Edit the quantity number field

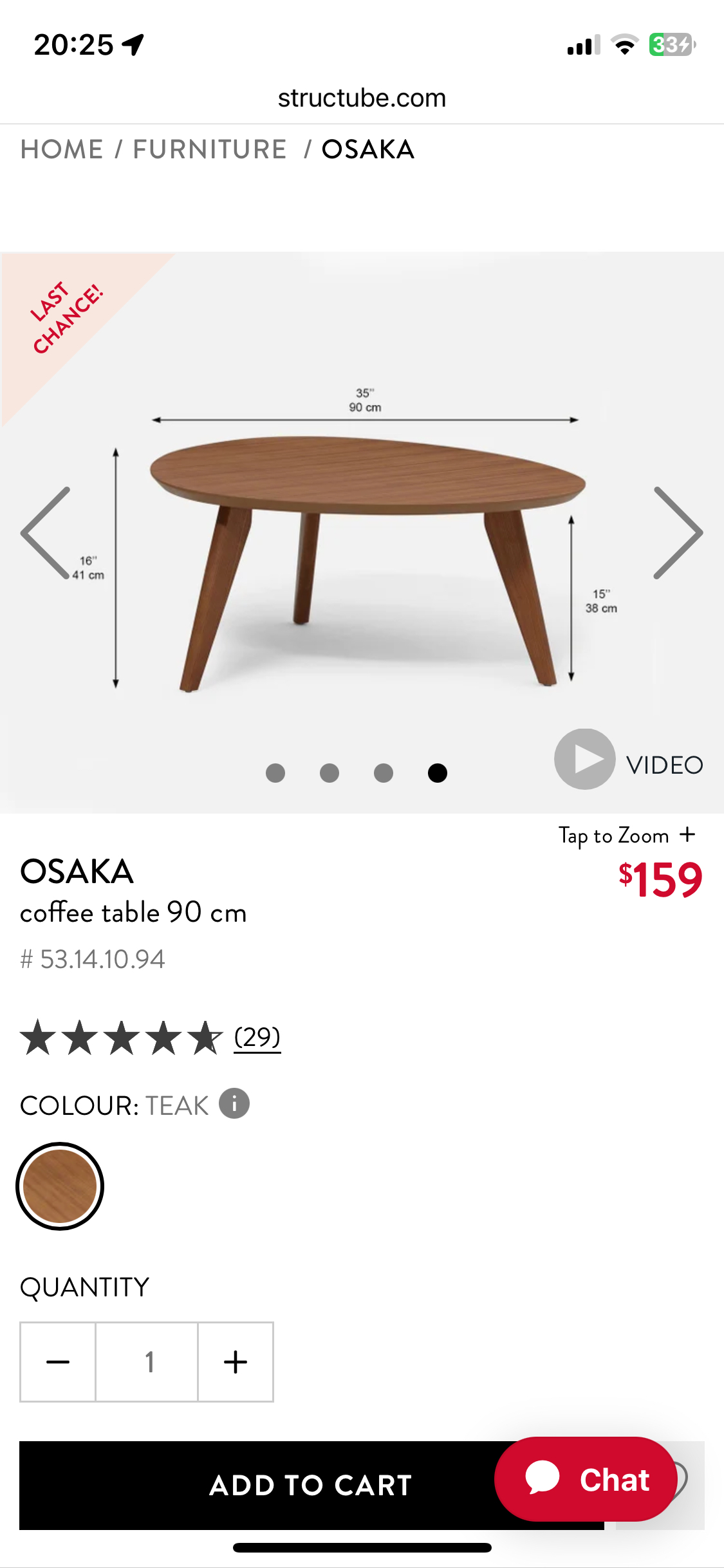coord(147,1361)
